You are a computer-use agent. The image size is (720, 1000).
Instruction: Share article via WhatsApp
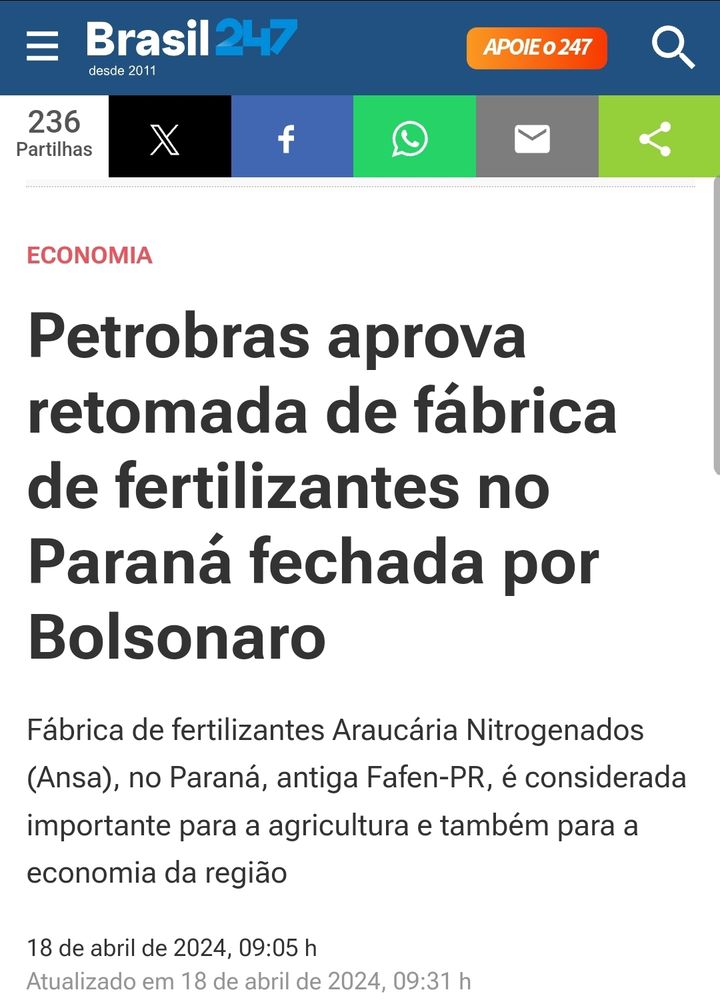410,139
